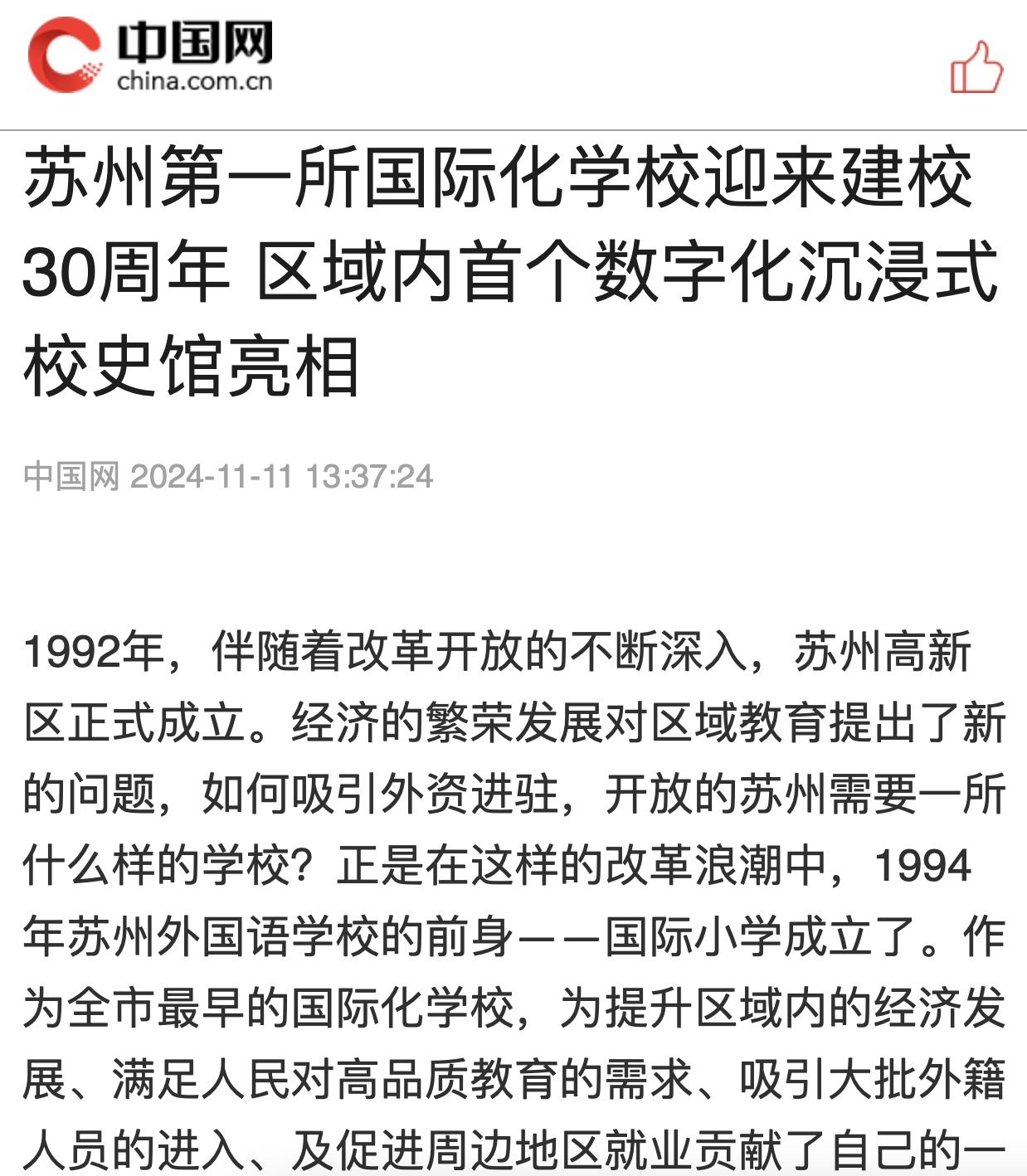This screenshot has width=1027, height=1176.
Task: Like this article with the thumbs-up icon
Action: pos(976,68)
